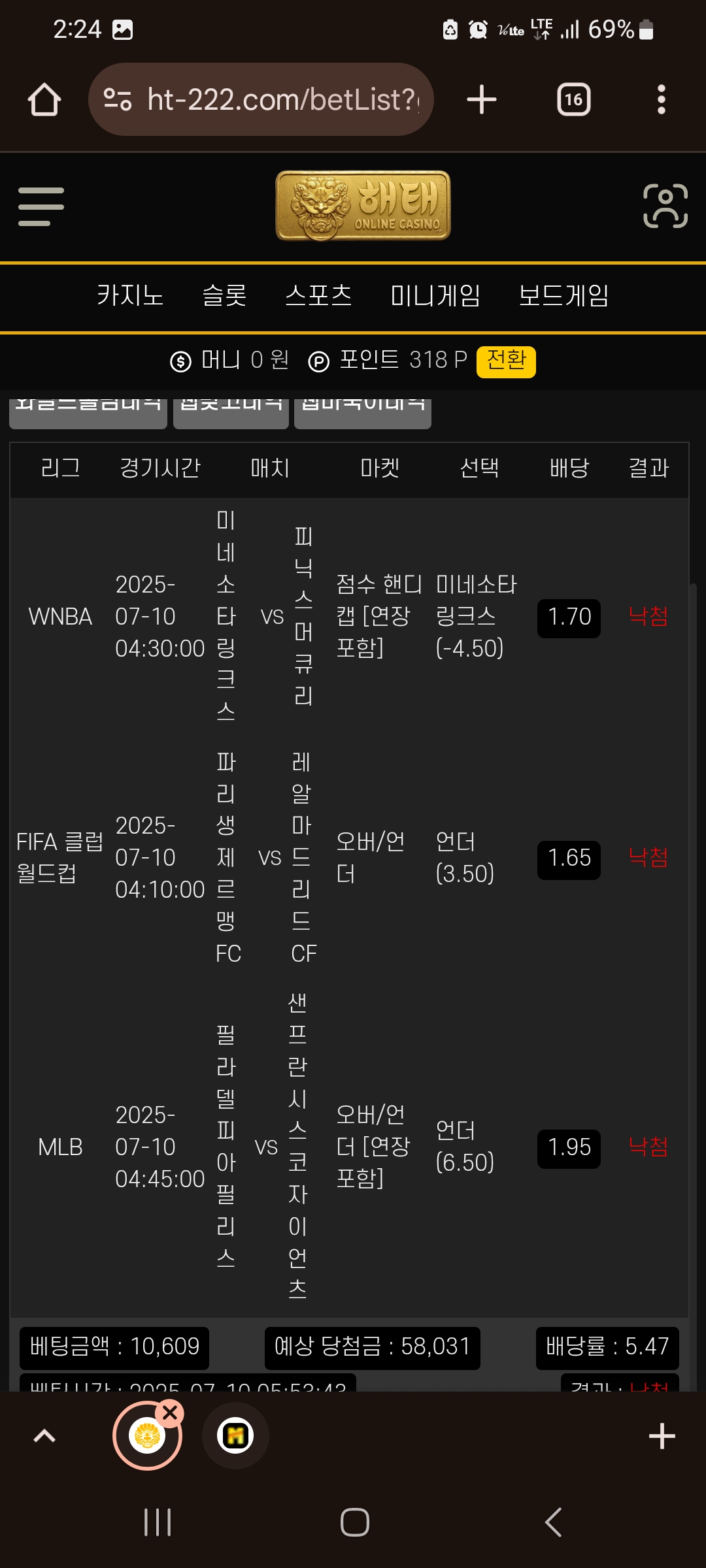The height and width of the screenshot is (1568, 706).
Task: Open the 스포츠 section
Action: click(x=318, y=295)
